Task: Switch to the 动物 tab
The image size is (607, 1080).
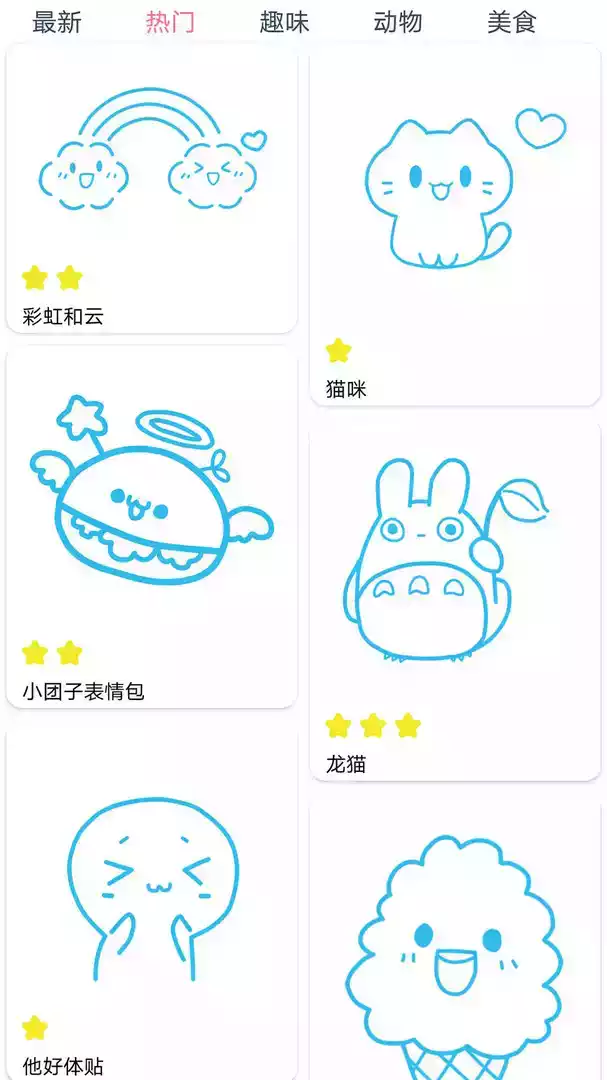Action: pyautogui.click(x=398, y=22)
